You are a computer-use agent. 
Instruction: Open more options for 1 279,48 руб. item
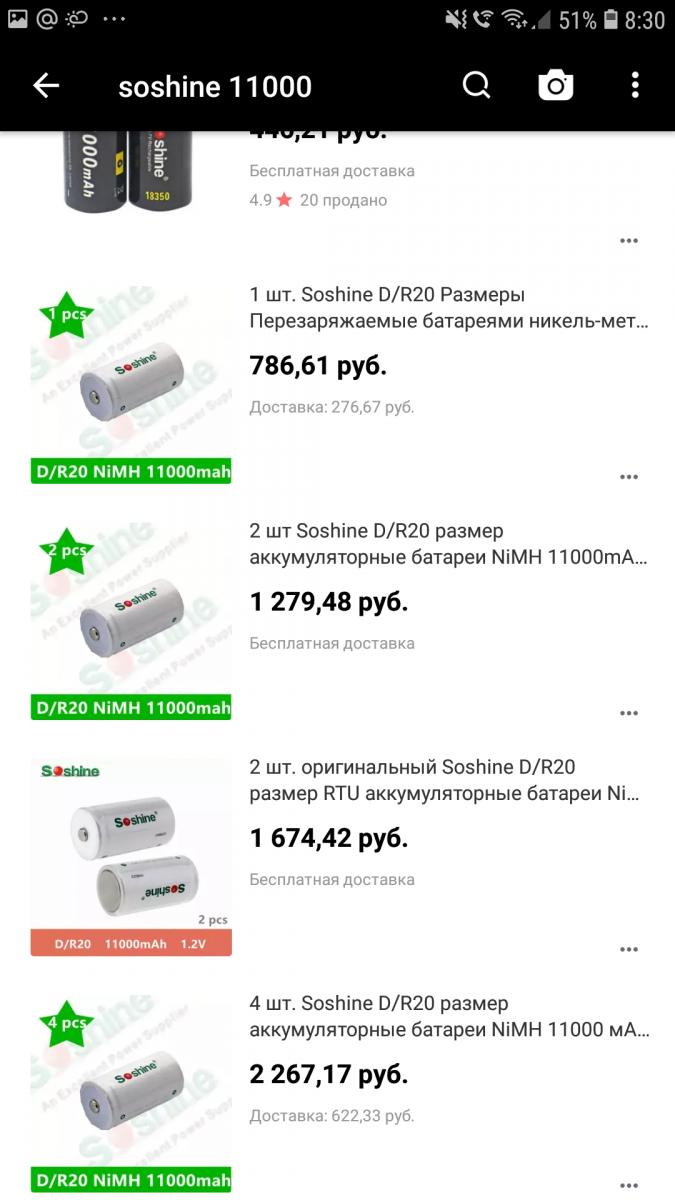[x=629, y=713]
